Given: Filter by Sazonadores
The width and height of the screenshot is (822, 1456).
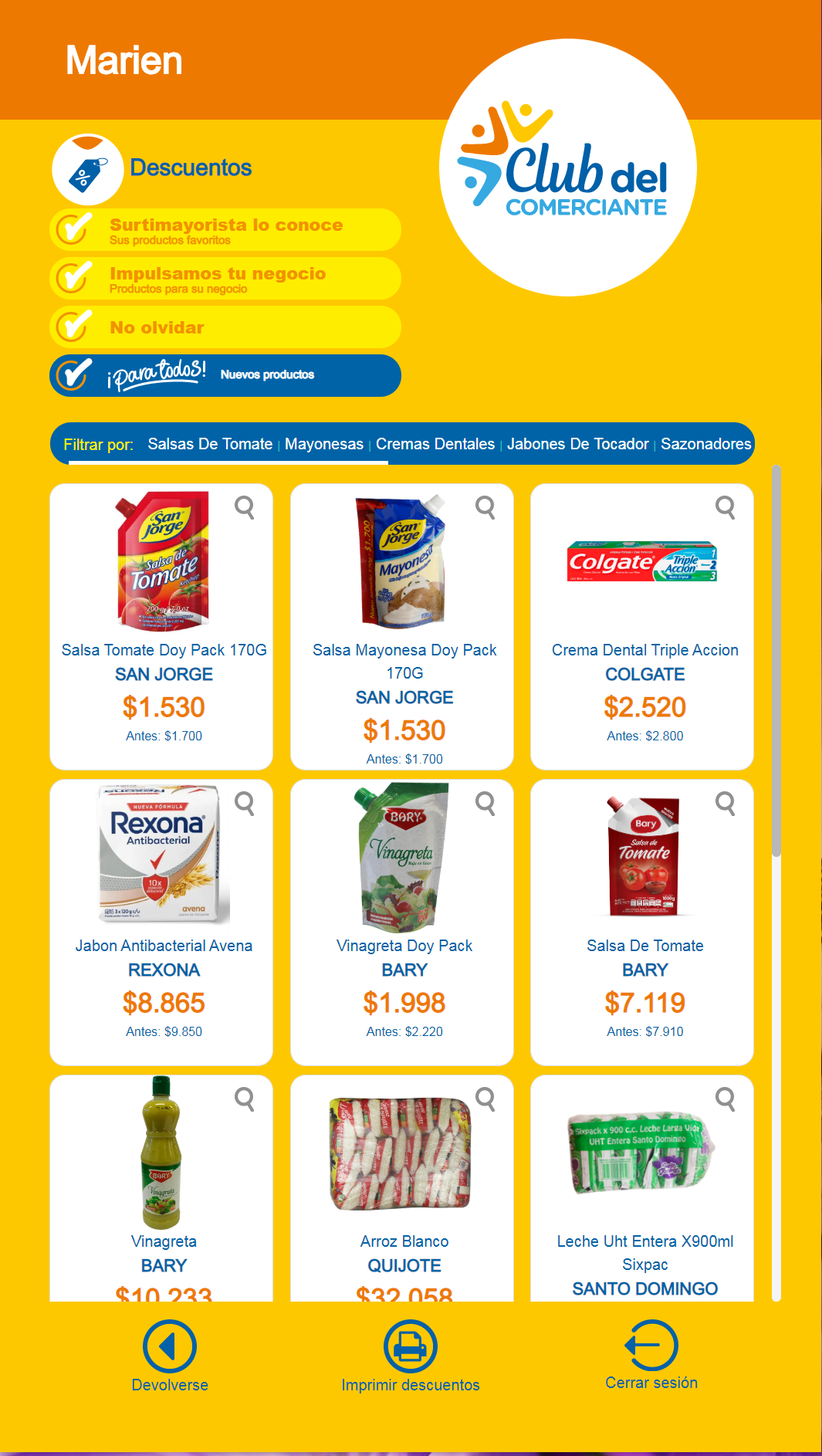Looking at the screenshot, I should (705, 444).
